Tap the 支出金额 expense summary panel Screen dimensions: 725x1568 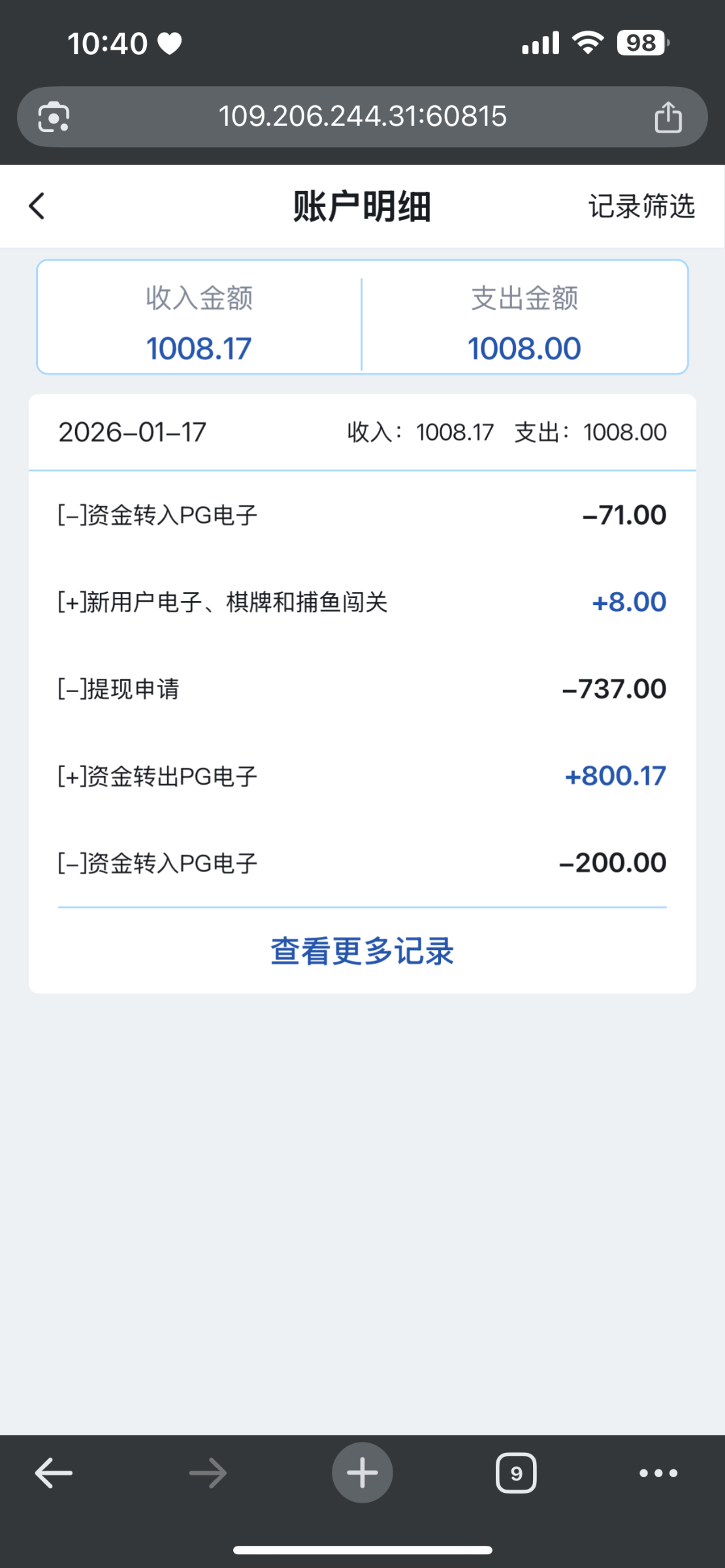(x=524, y=320)
